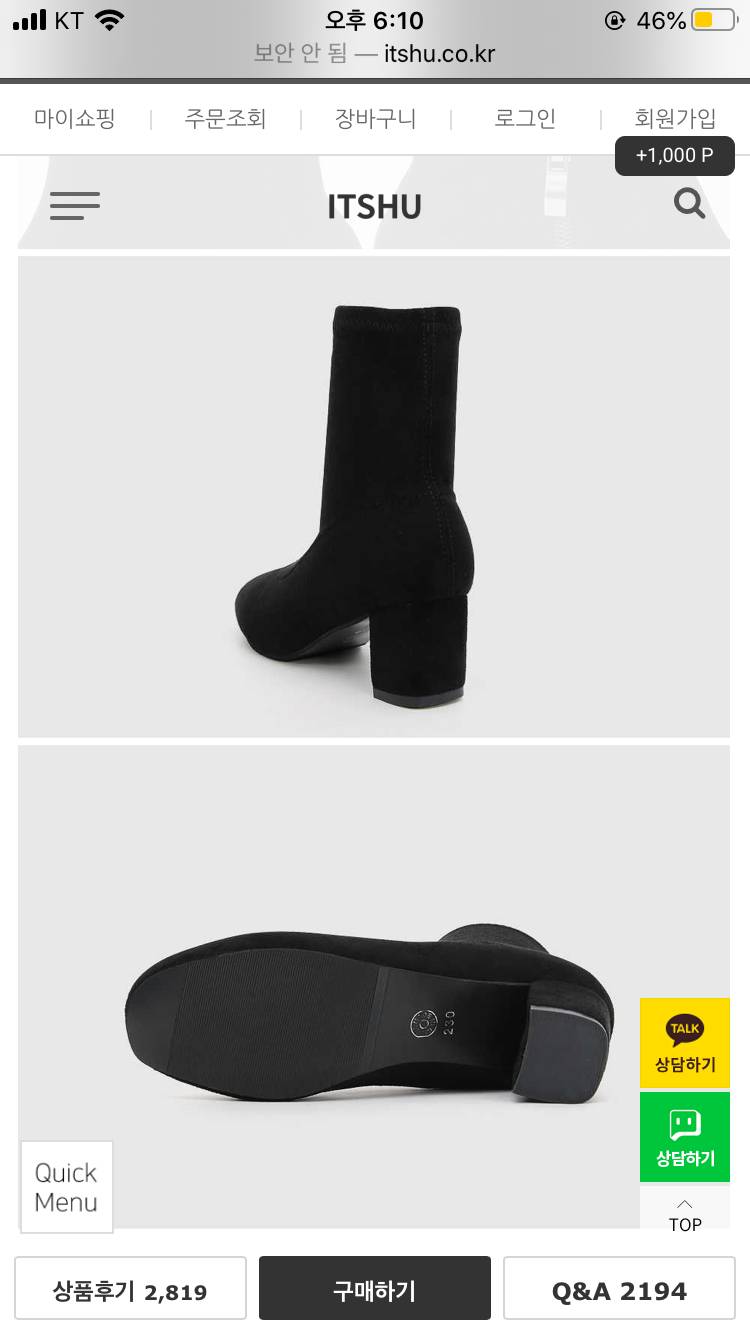Open the 장바구니 cart
The height and width of the screenshot is (1334, 750).
click(x=375, y=119)
